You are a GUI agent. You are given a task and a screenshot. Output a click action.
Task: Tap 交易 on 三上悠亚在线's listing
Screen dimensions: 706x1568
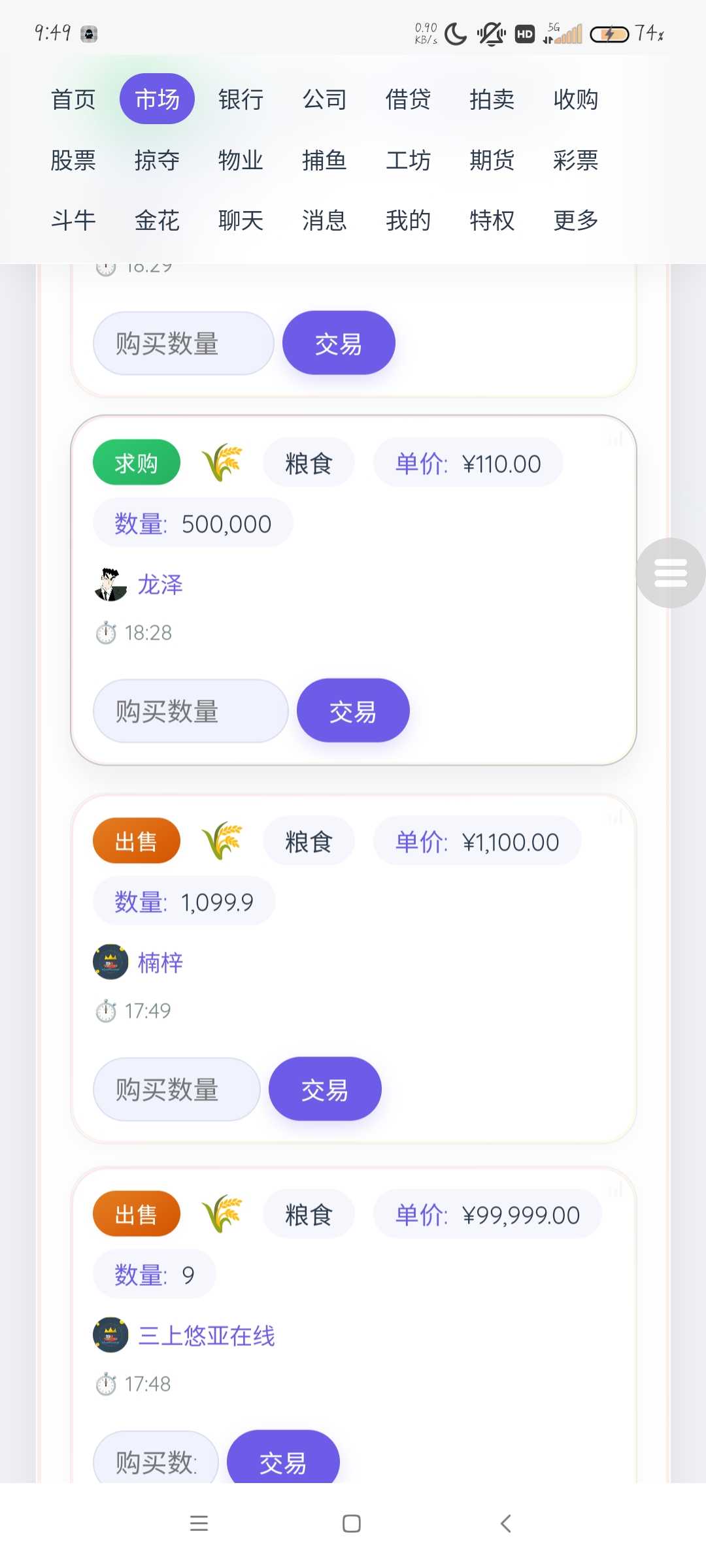pyautogui.click(x=283, y=1462)
